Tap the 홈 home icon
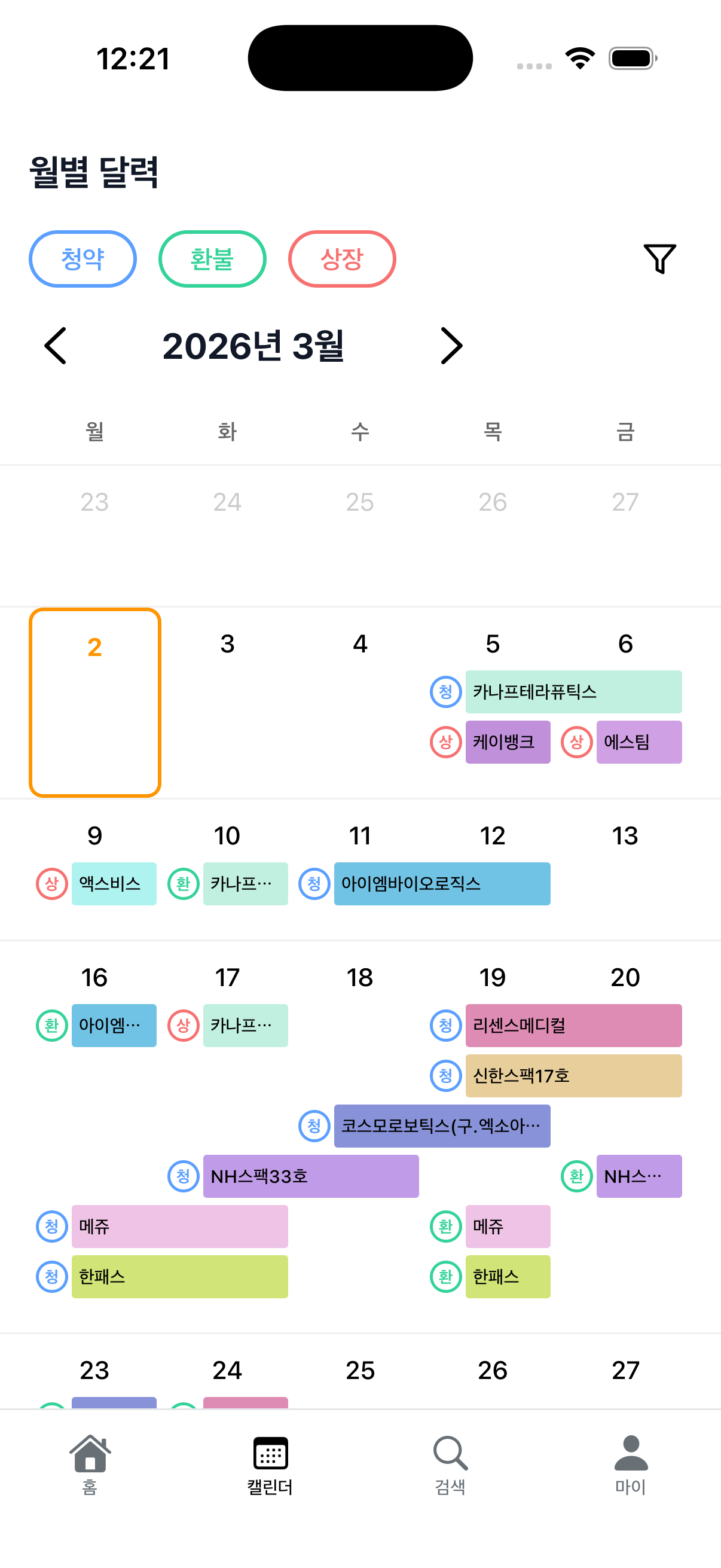This screenshot has width=721, height=1568. pos(90,1457)
